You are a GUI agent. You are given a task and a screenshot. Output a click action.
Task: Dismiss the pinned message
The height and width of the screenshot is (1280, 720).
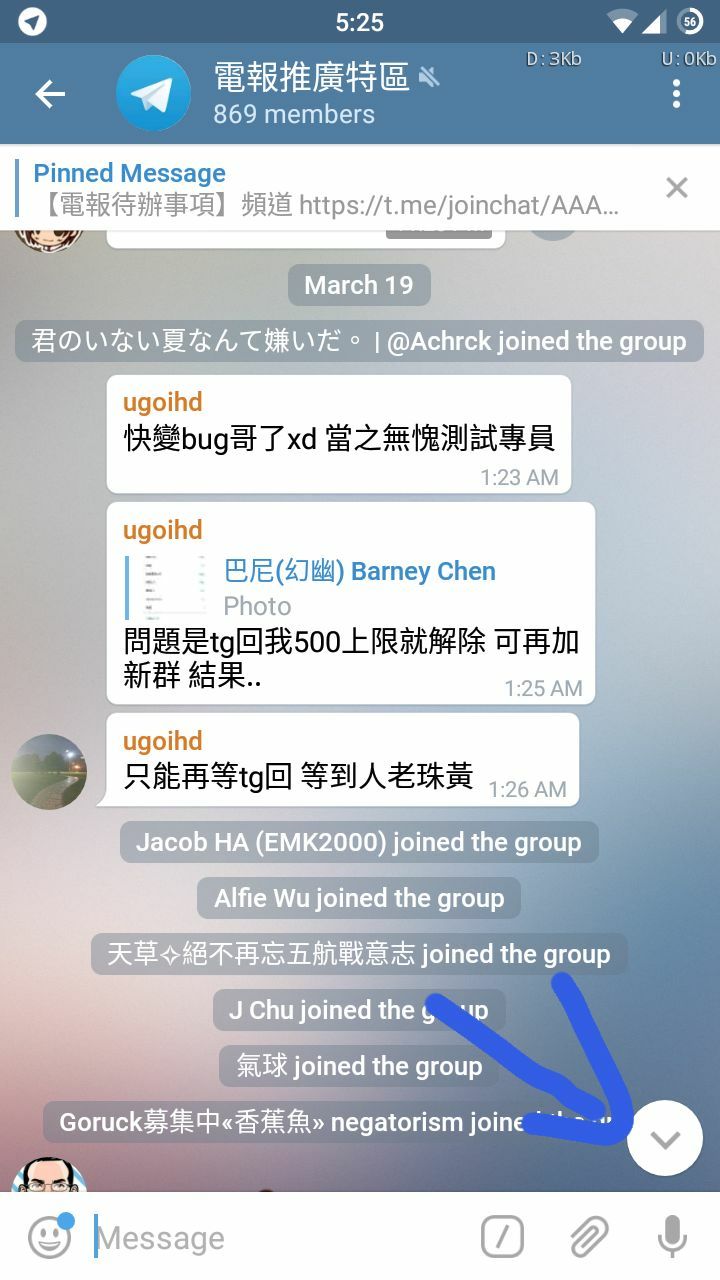pyautogui.click(x=677, y=188)
